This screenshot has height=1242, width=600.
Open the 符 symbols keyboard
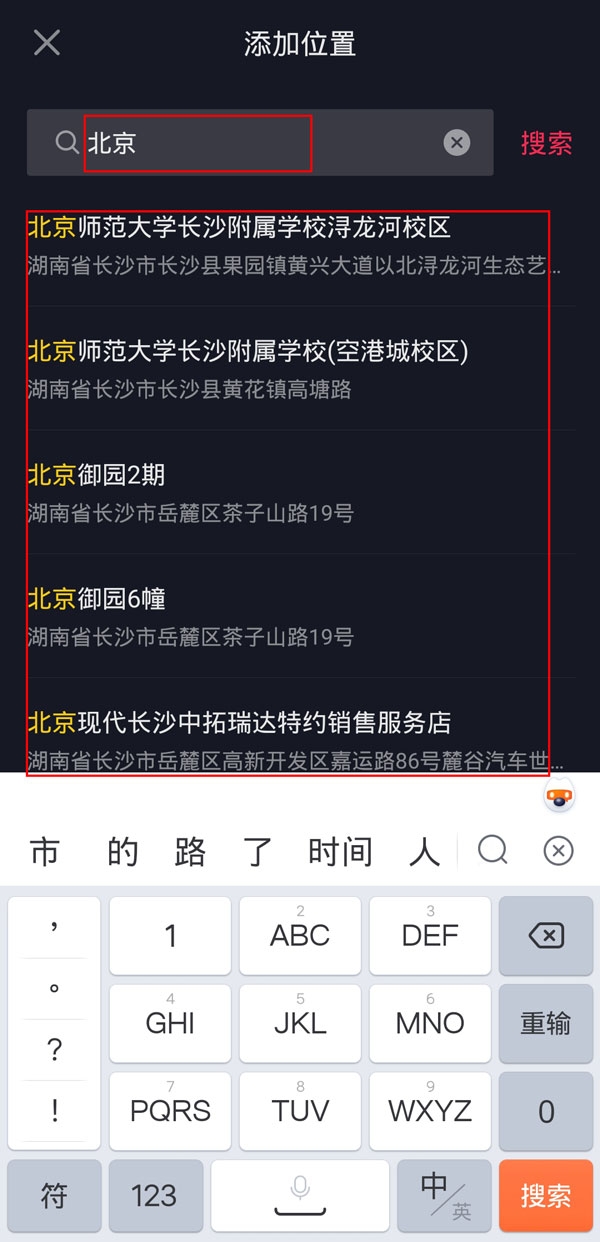53,1195
